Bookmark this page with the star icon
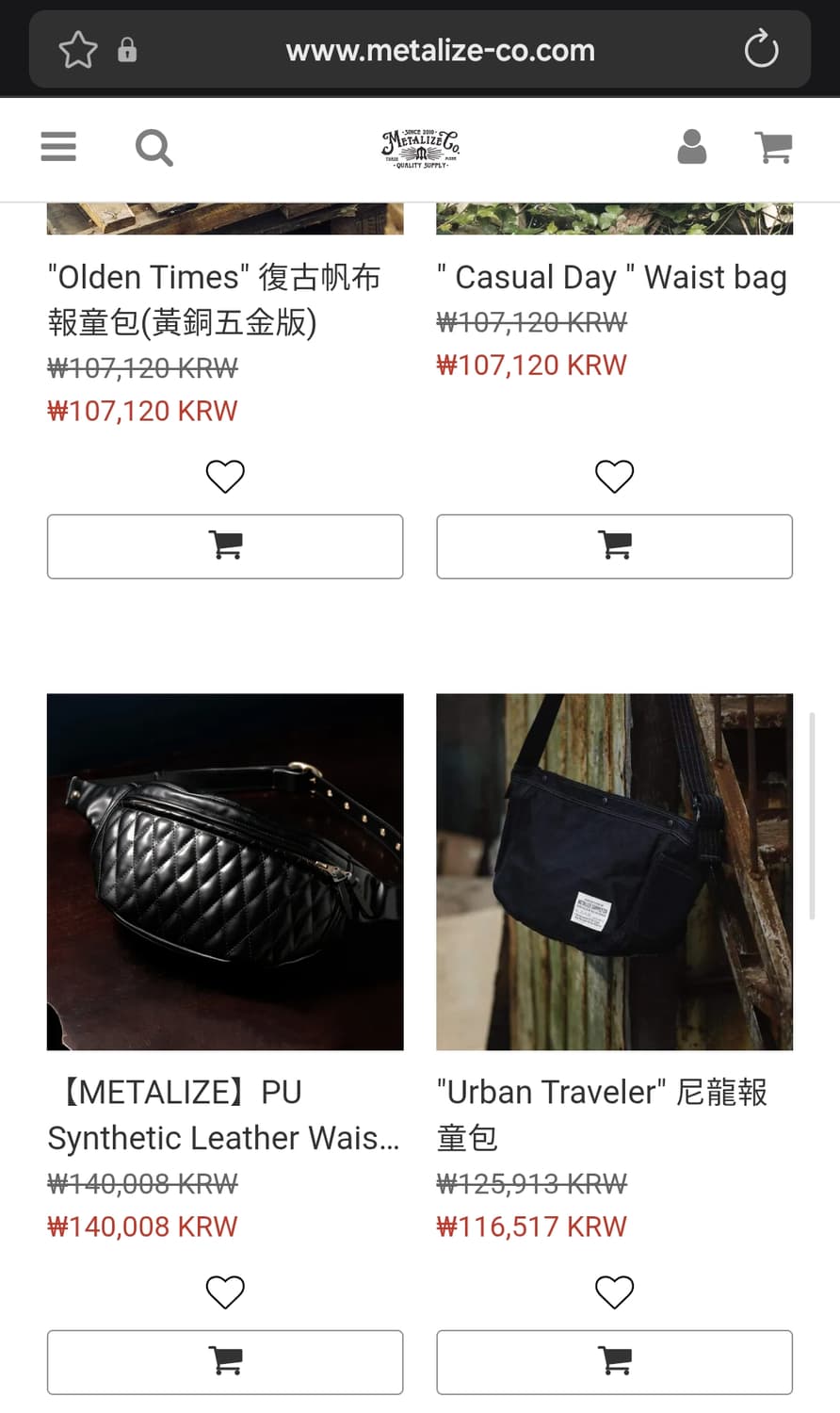840x1413 pixels. (77, 50)
